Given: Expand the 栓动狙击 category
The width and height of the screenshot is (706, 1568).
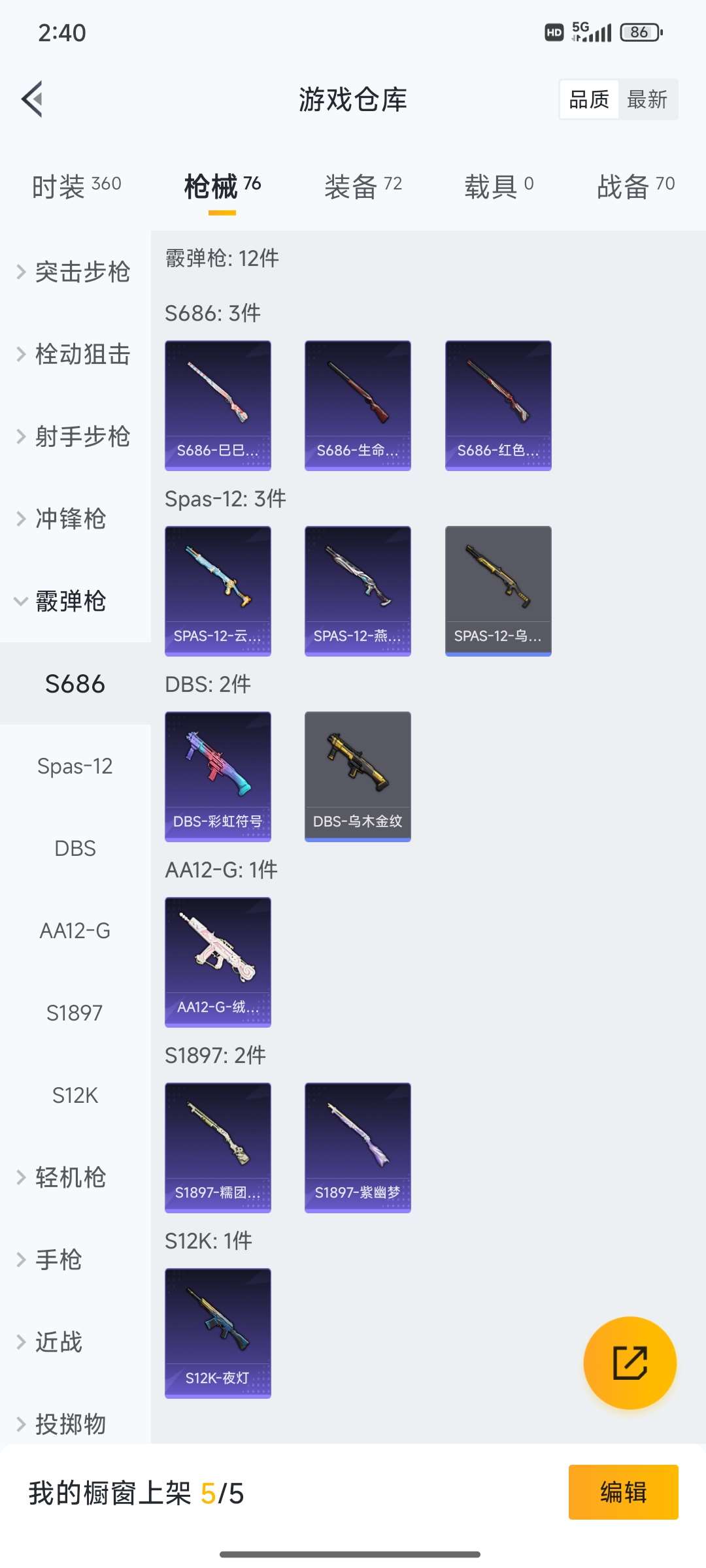Looking at the screenshot, I should coord(75,354).
